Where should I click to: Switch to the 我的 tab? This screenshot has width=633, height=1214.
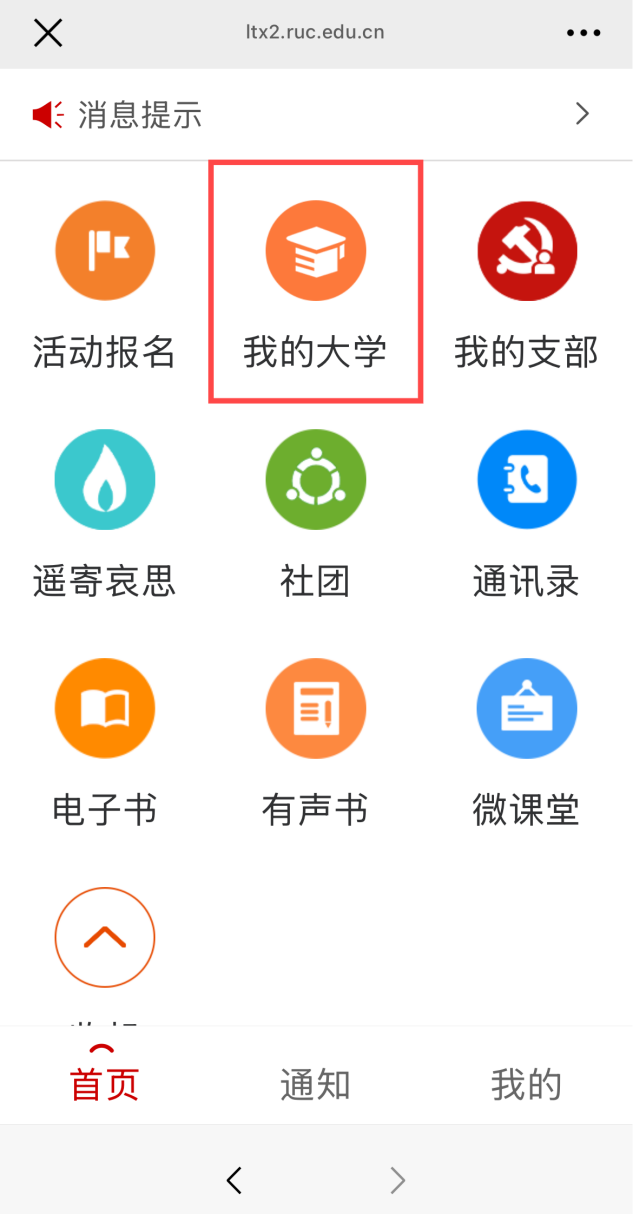tap(527, 1085)
